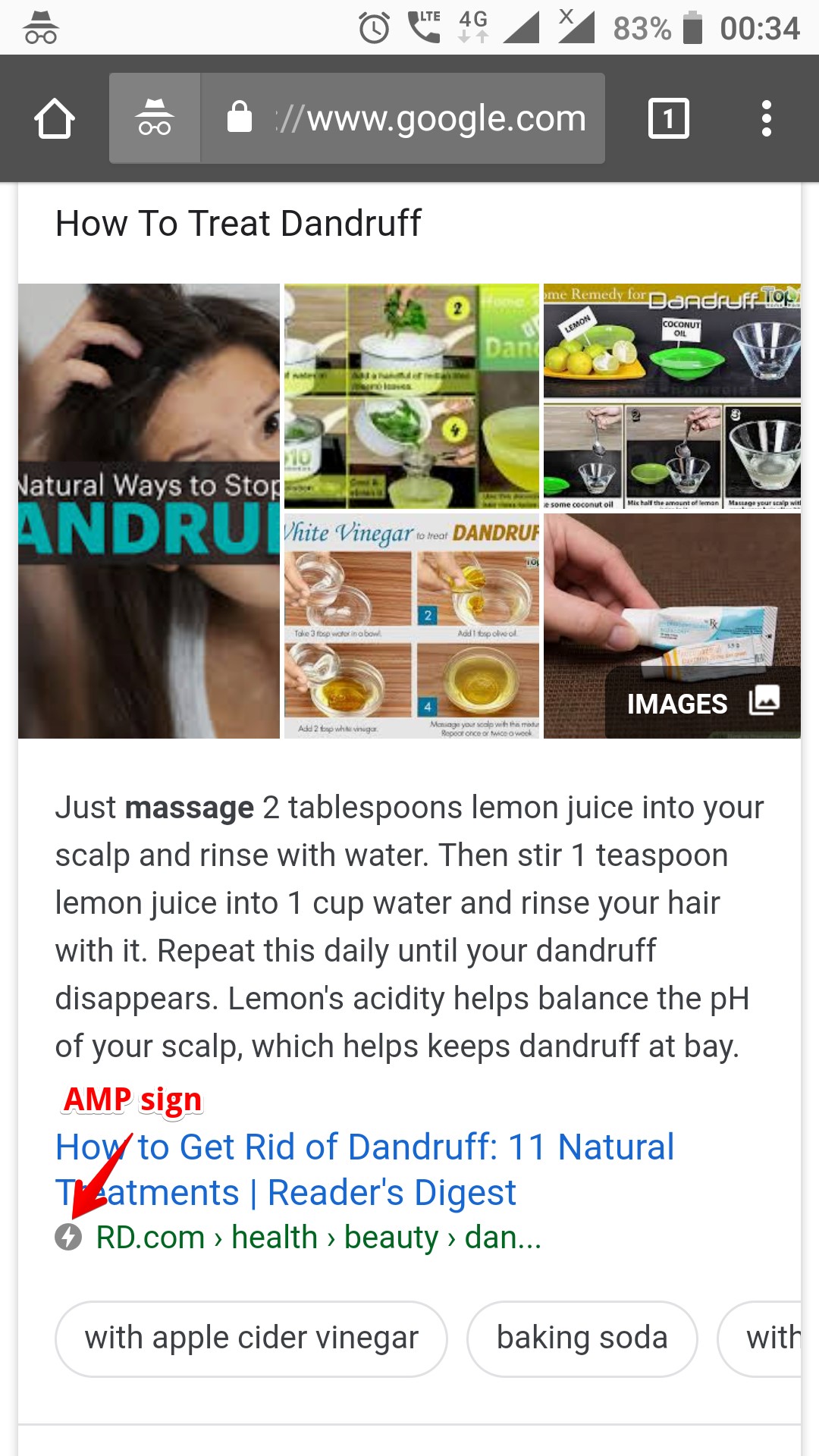Tap the IMAGES gallery icon
This screenshot has width=819, height=1456.
[x=765, y=703]
